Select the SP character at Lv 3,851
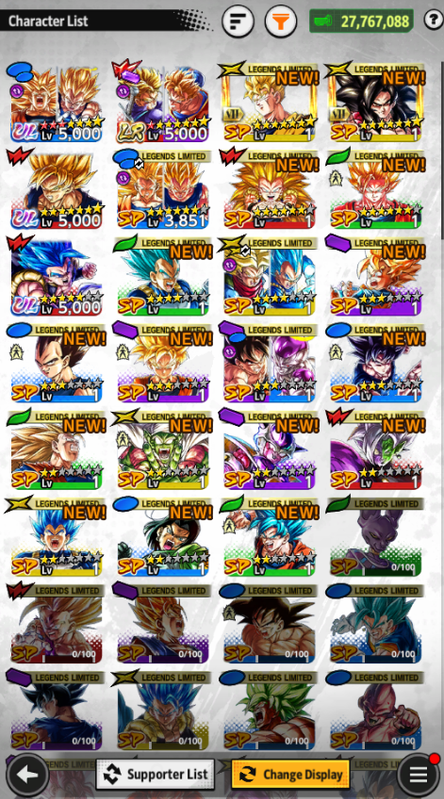Image resolution: width=444 pixels, height=799 pixels. pyautogui.click(x=162, y=189)
